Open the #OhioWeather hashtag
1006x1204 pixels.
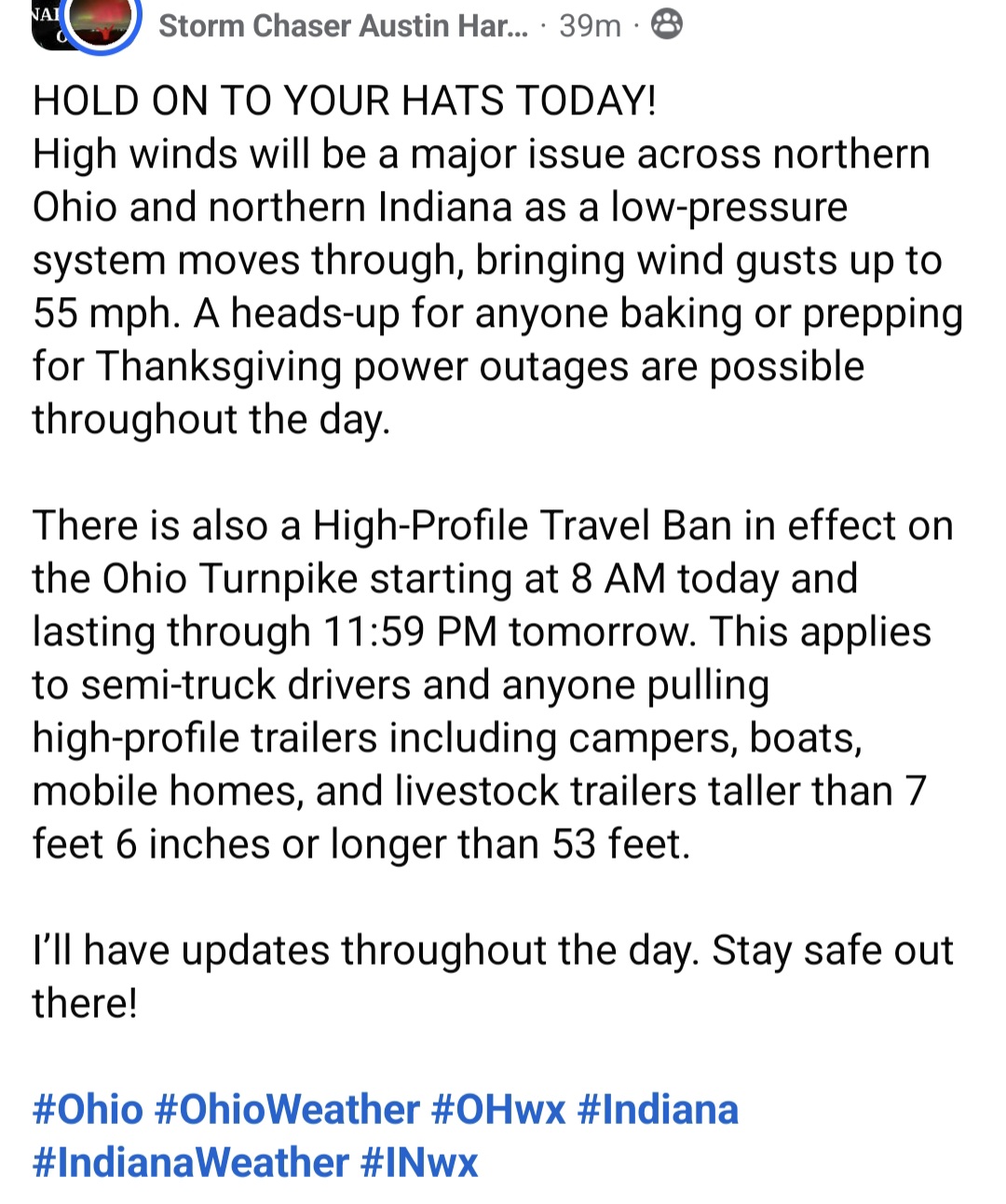[287, 1110]
